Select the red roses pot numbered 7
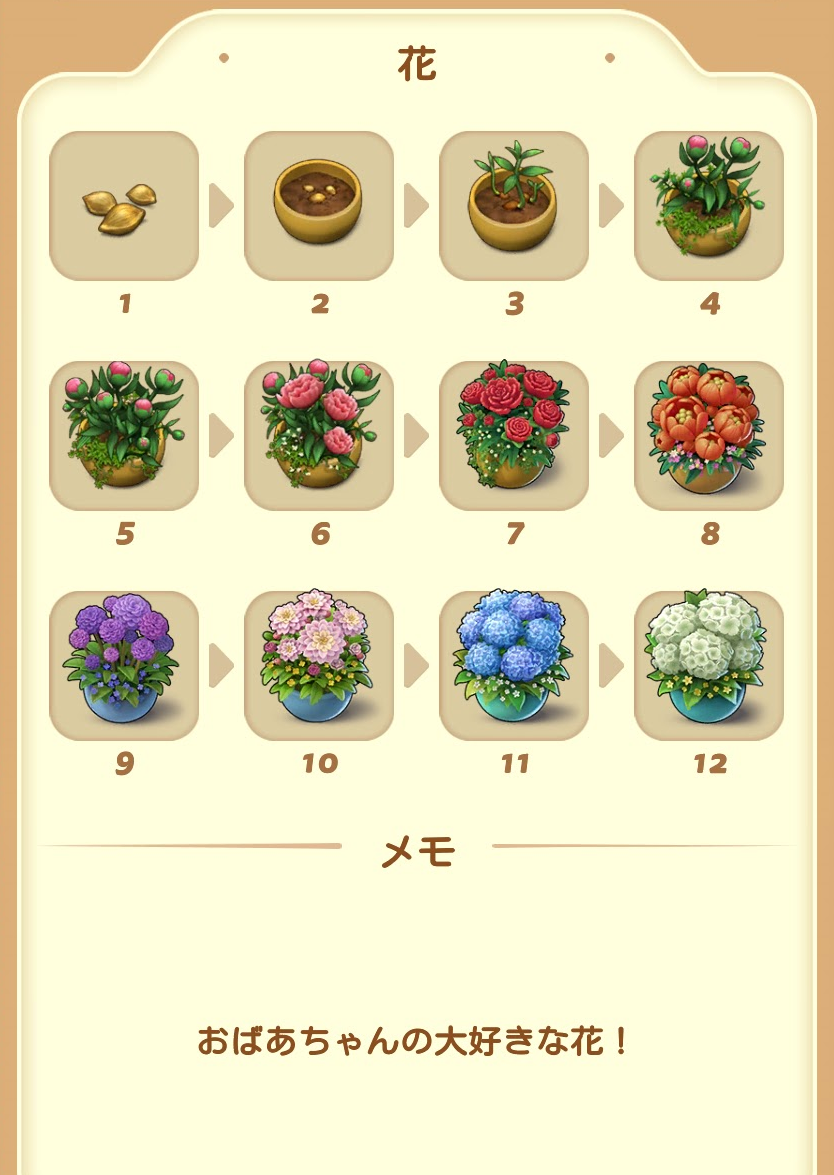Image resolution: width=834 pixels, height=1175 pixels. pyautogui.click(x=514, y=436)
